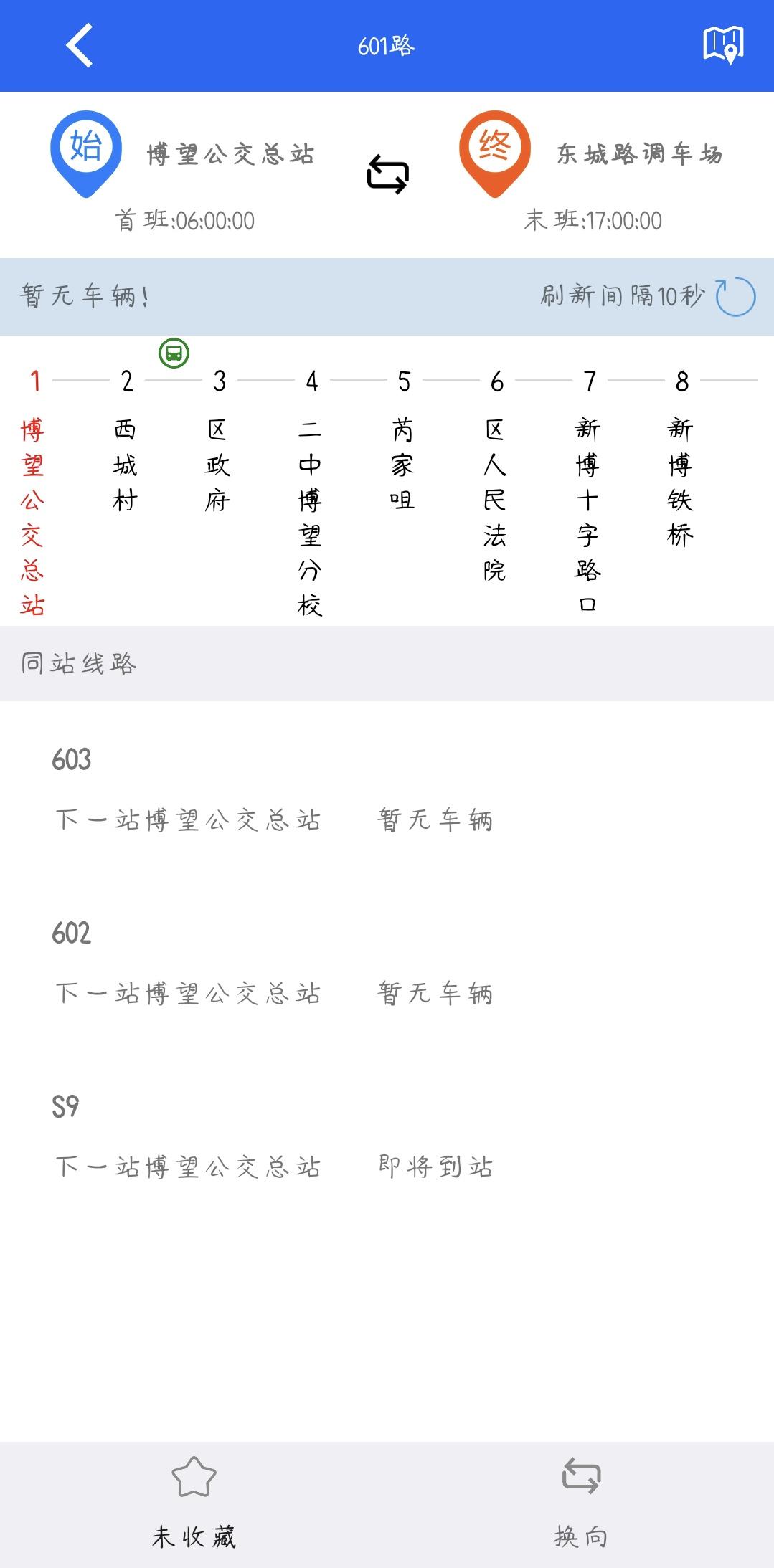
Task: Select the green bus location icon near station 2
Action: pyautogui.click(x=174, y=353)
